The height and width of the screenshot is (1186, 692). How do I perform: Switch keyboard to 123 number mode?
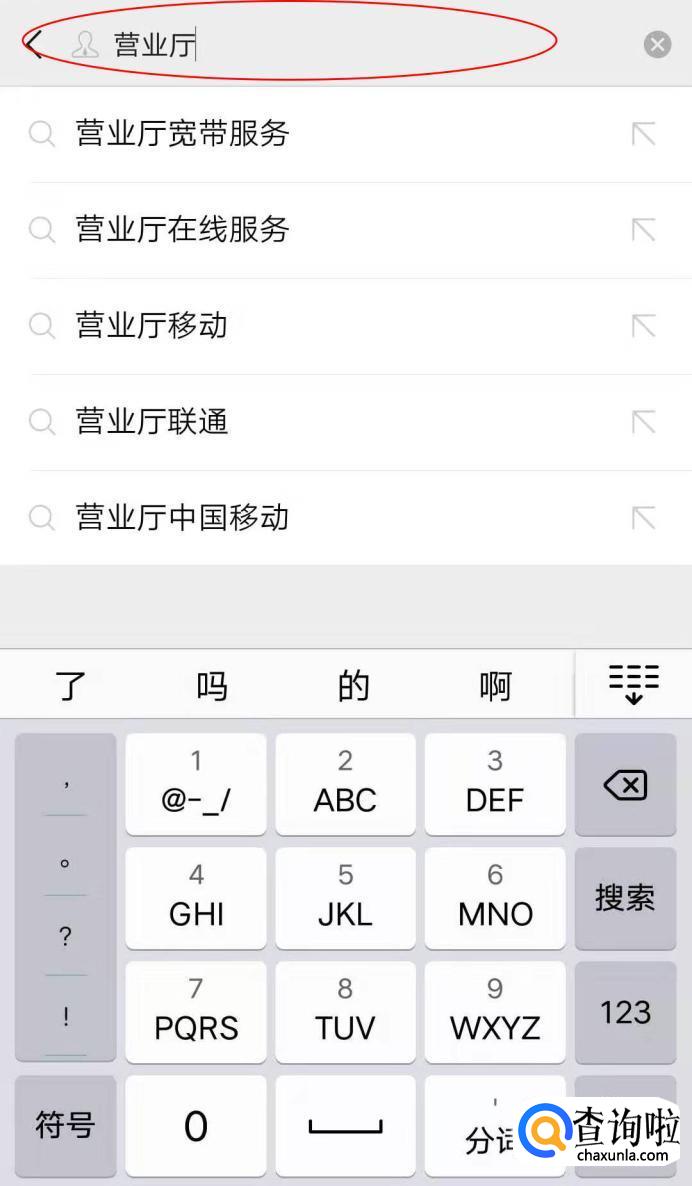tap(625, 1012)
